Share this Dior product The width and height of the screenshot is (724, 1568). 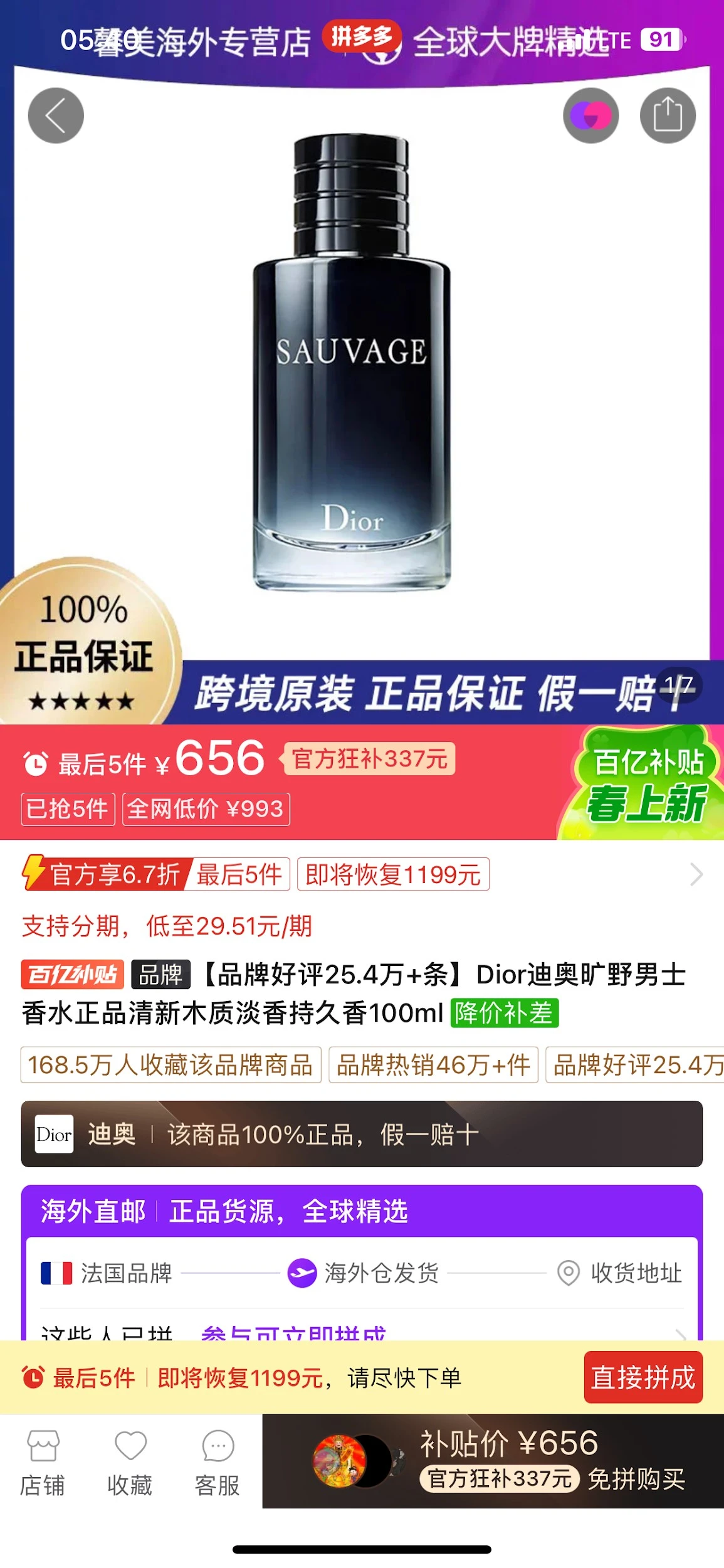(x=667, y=115)
